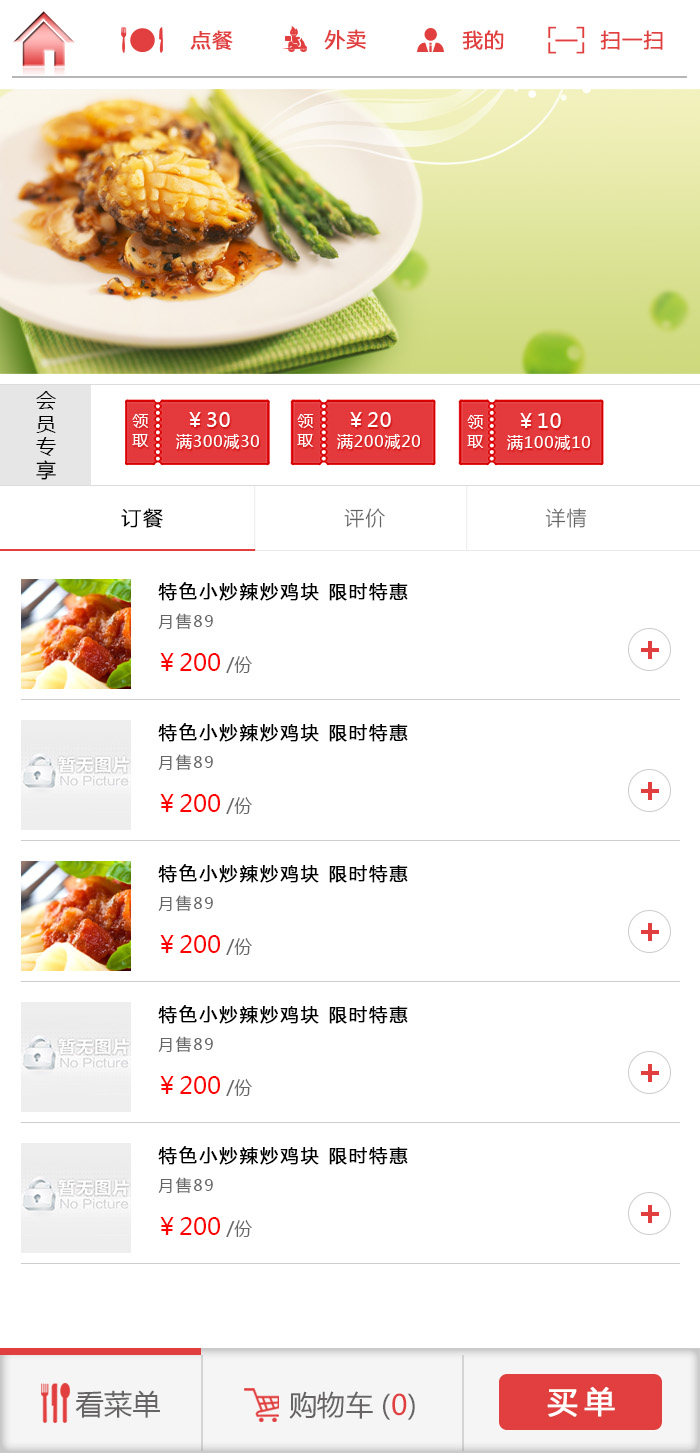The image size is (700, 1453).
Task: Claim the ¥20 off 满200 coupon
Action: 363,432
